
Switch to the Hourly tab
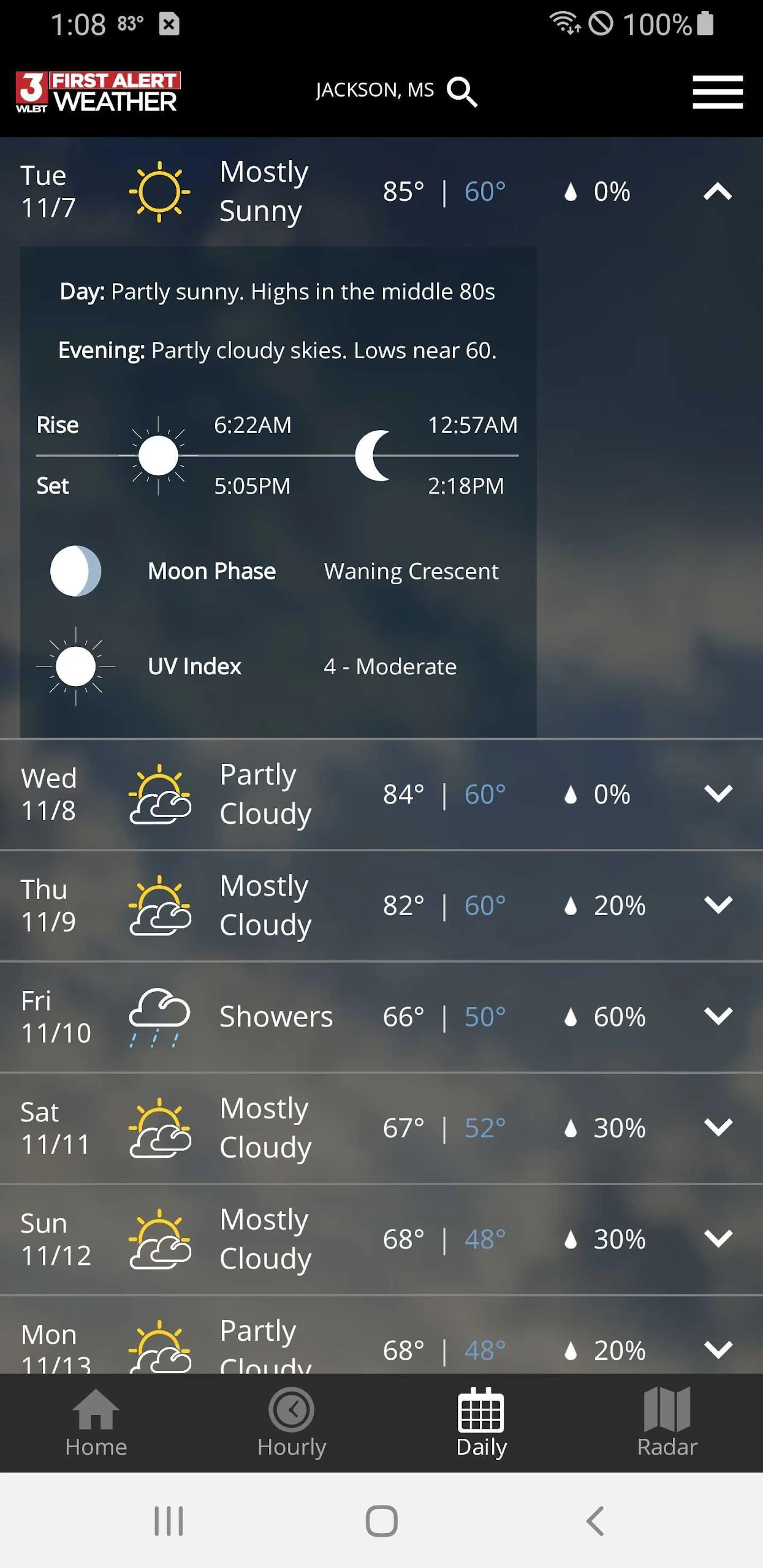click(292, 1423)
